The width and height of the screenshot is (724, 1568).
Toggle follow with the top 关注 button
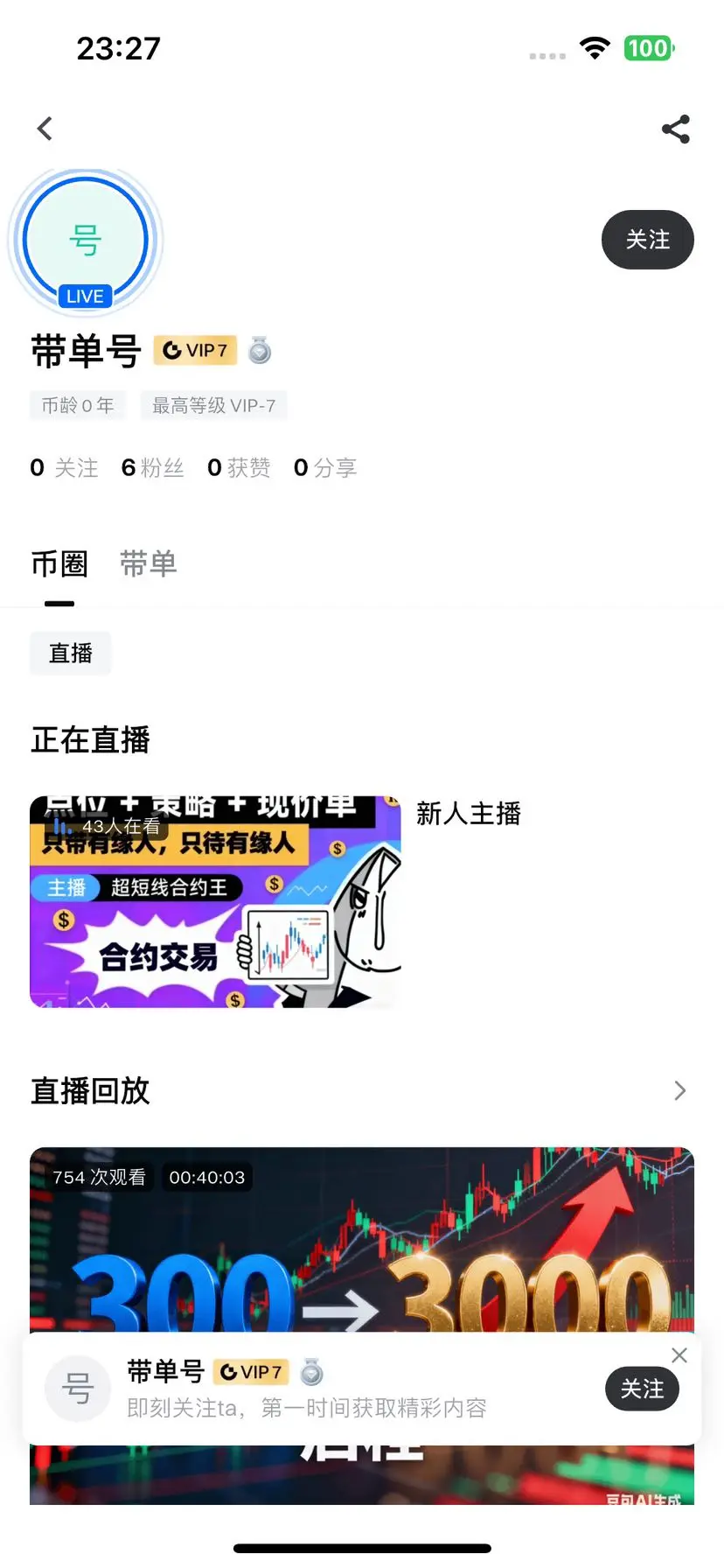[647, 240]
